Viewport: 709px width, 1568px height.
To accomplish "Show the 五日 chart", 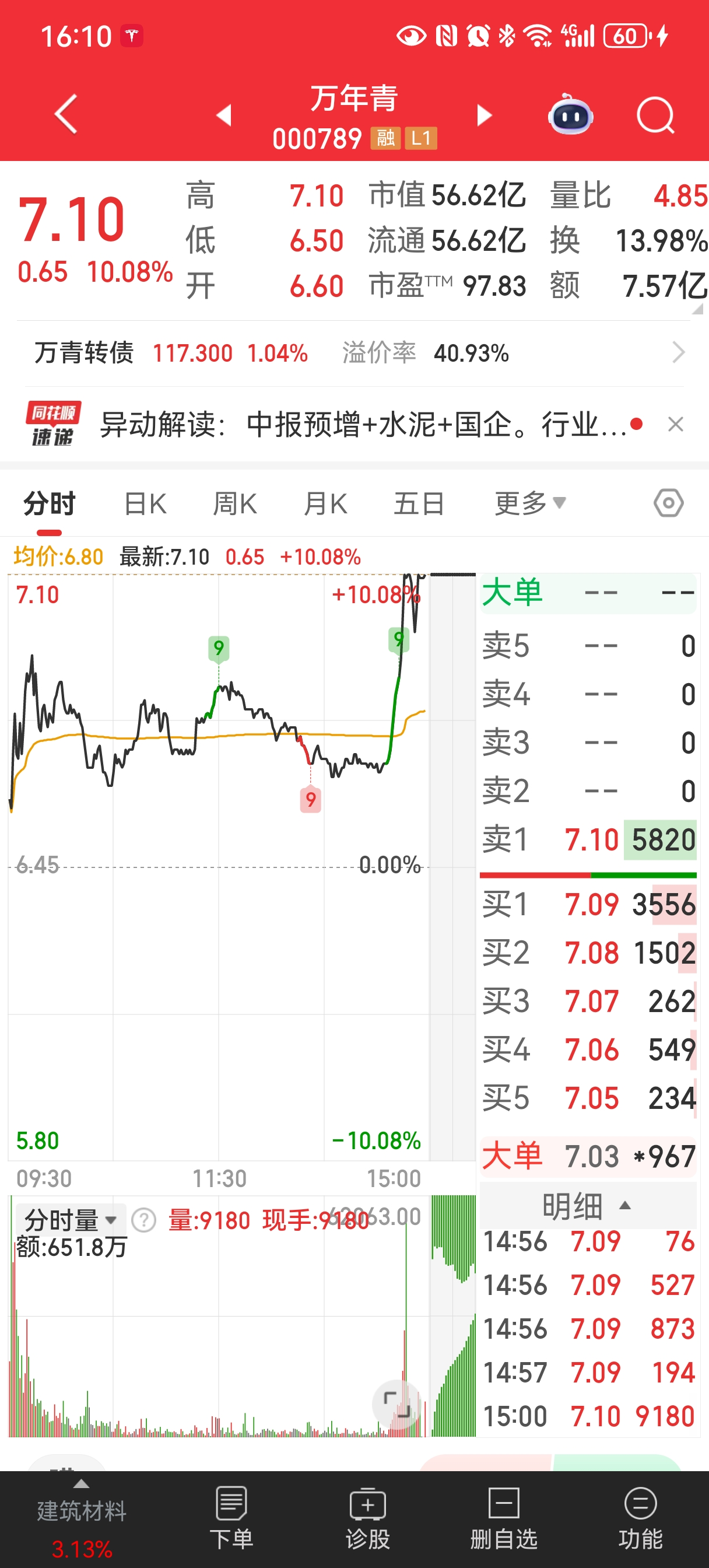I will tap(419, 504).
